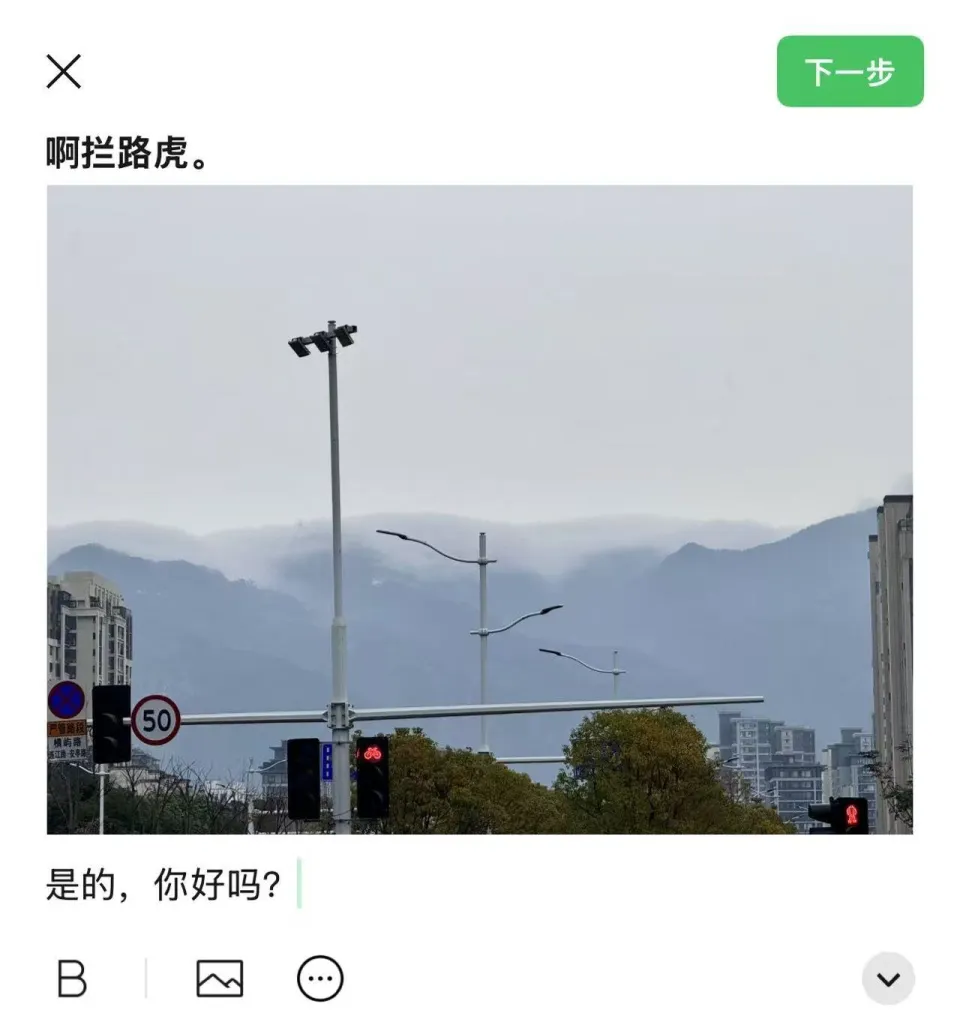Close the post editor with the X
Screen dimensions: 960x1022
[x=64, y=72]
